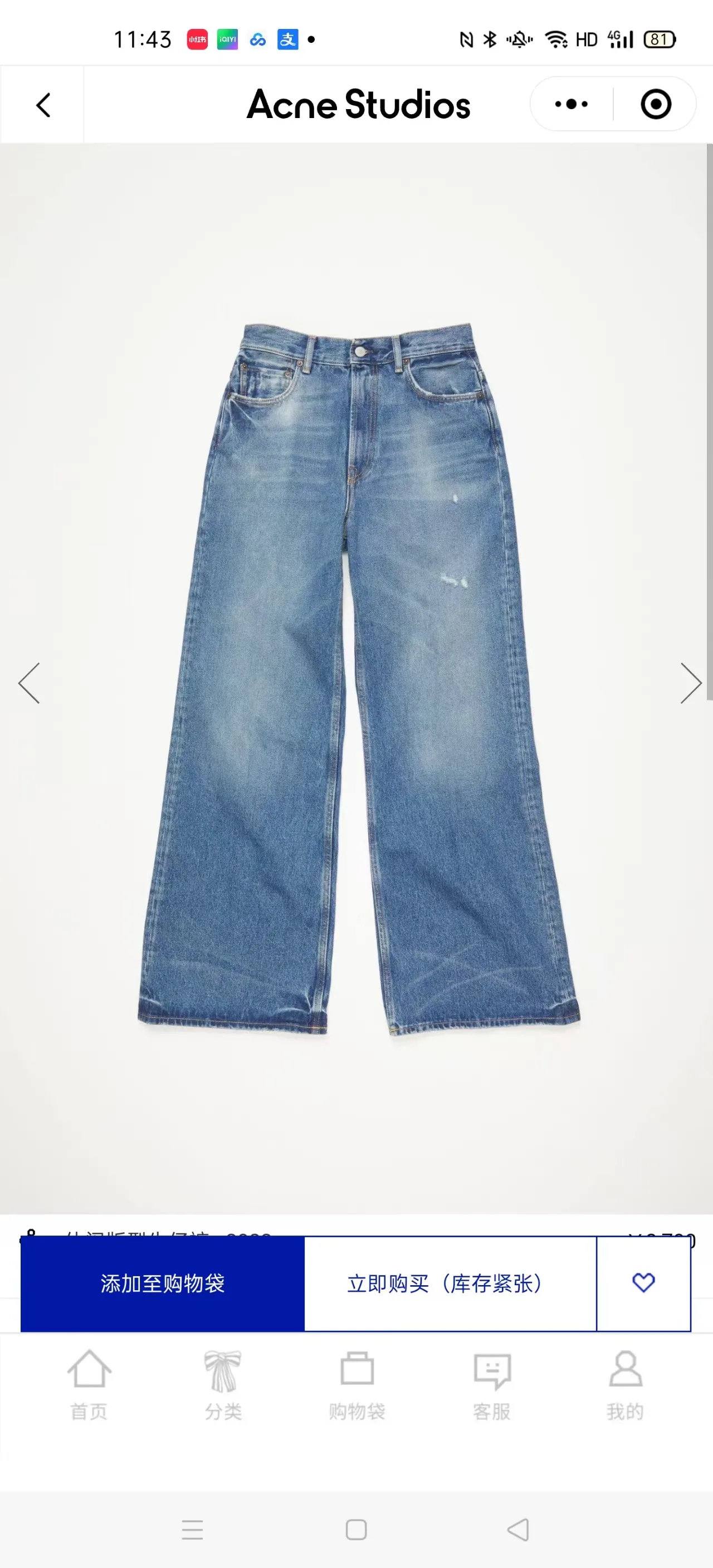Tap the system back triangle button
The width and height of the screenshot is (713, 1568).
517,1529
